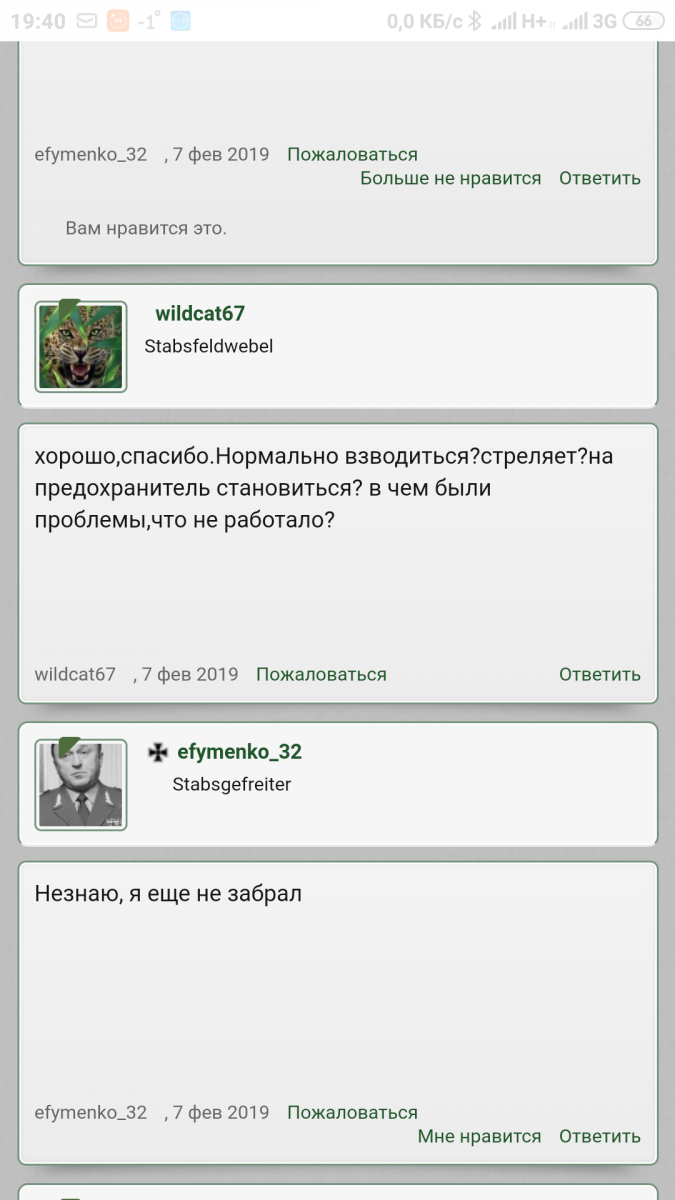Open wildcat67's leopard avatar
The width and height of the screenshot is (675, 1200).
point(81,346)
